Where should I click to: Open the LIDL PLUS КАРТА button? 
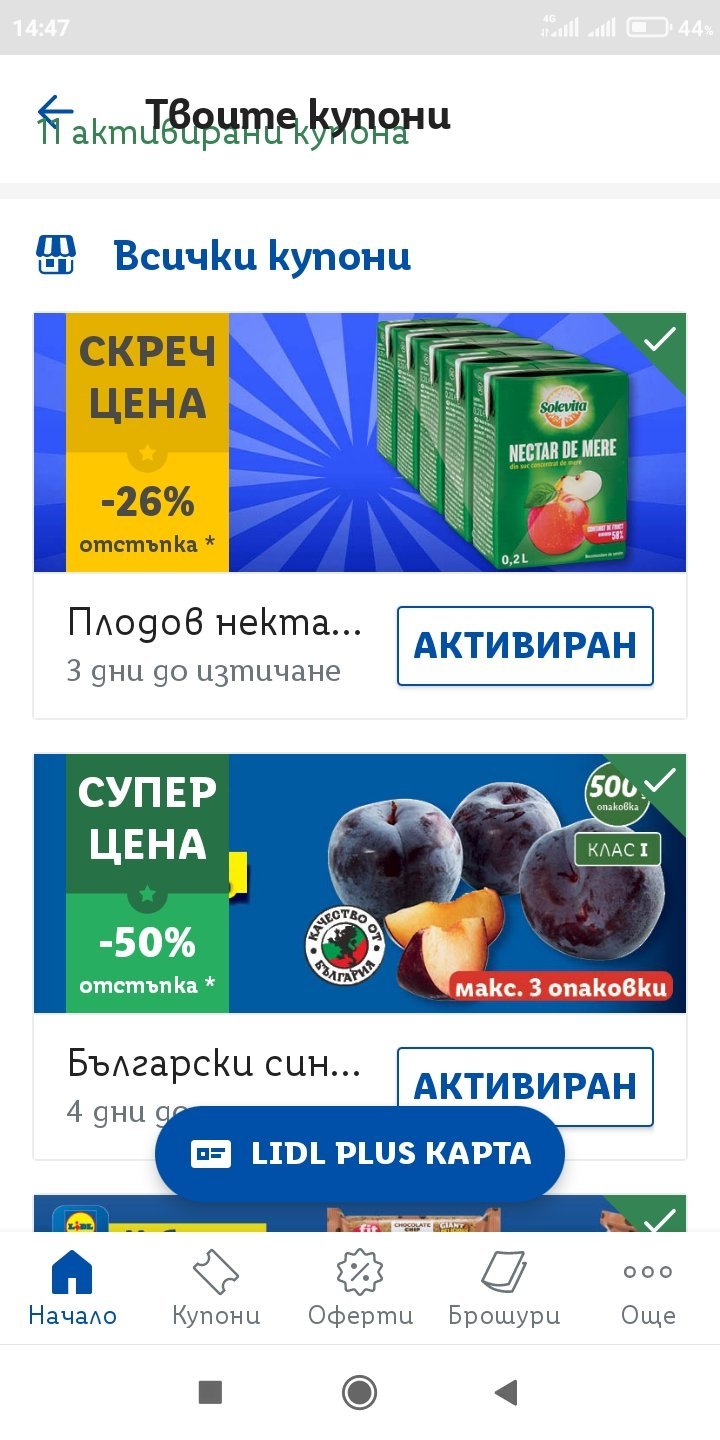(x=360, y=1154)
